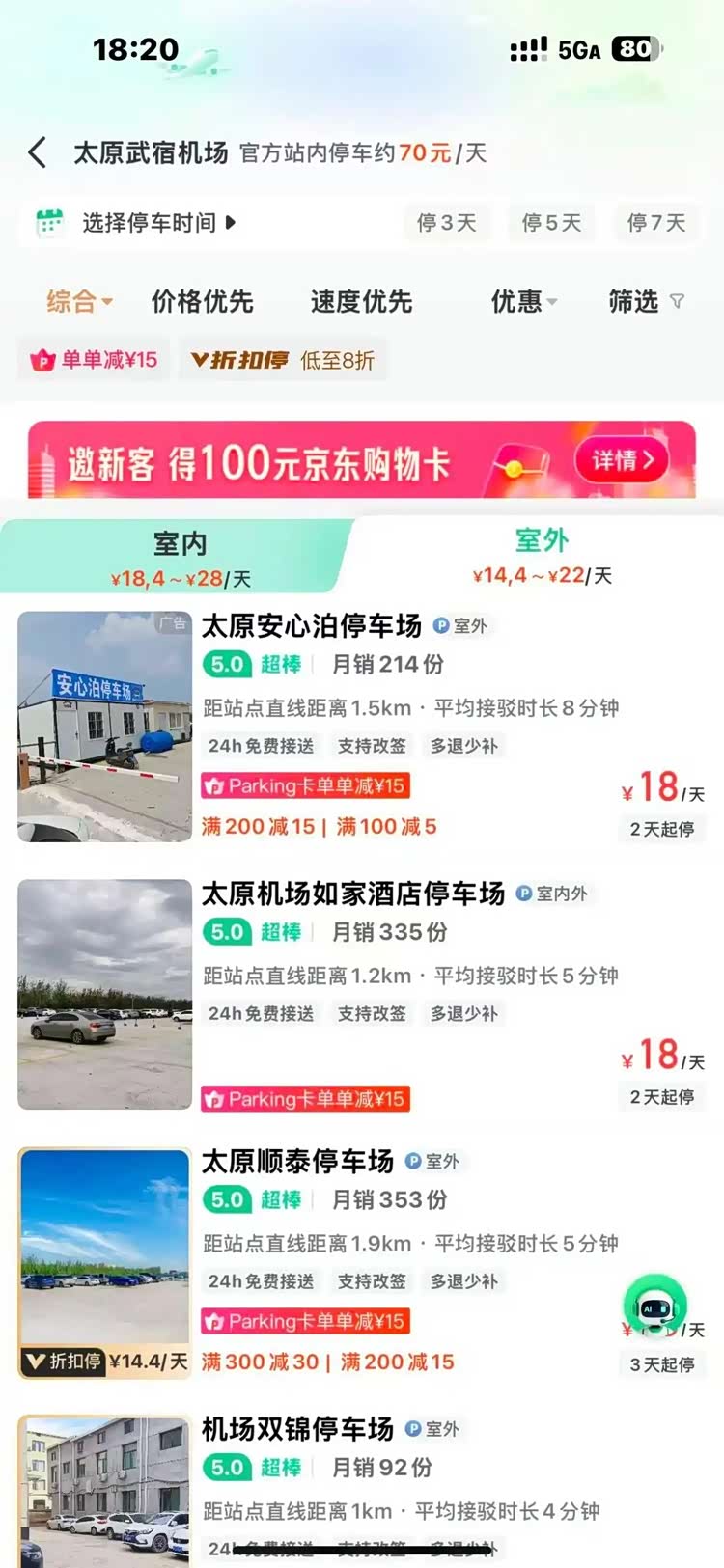Sort by 速度优先
This screenshot has width=724, height=1568.
361,302
